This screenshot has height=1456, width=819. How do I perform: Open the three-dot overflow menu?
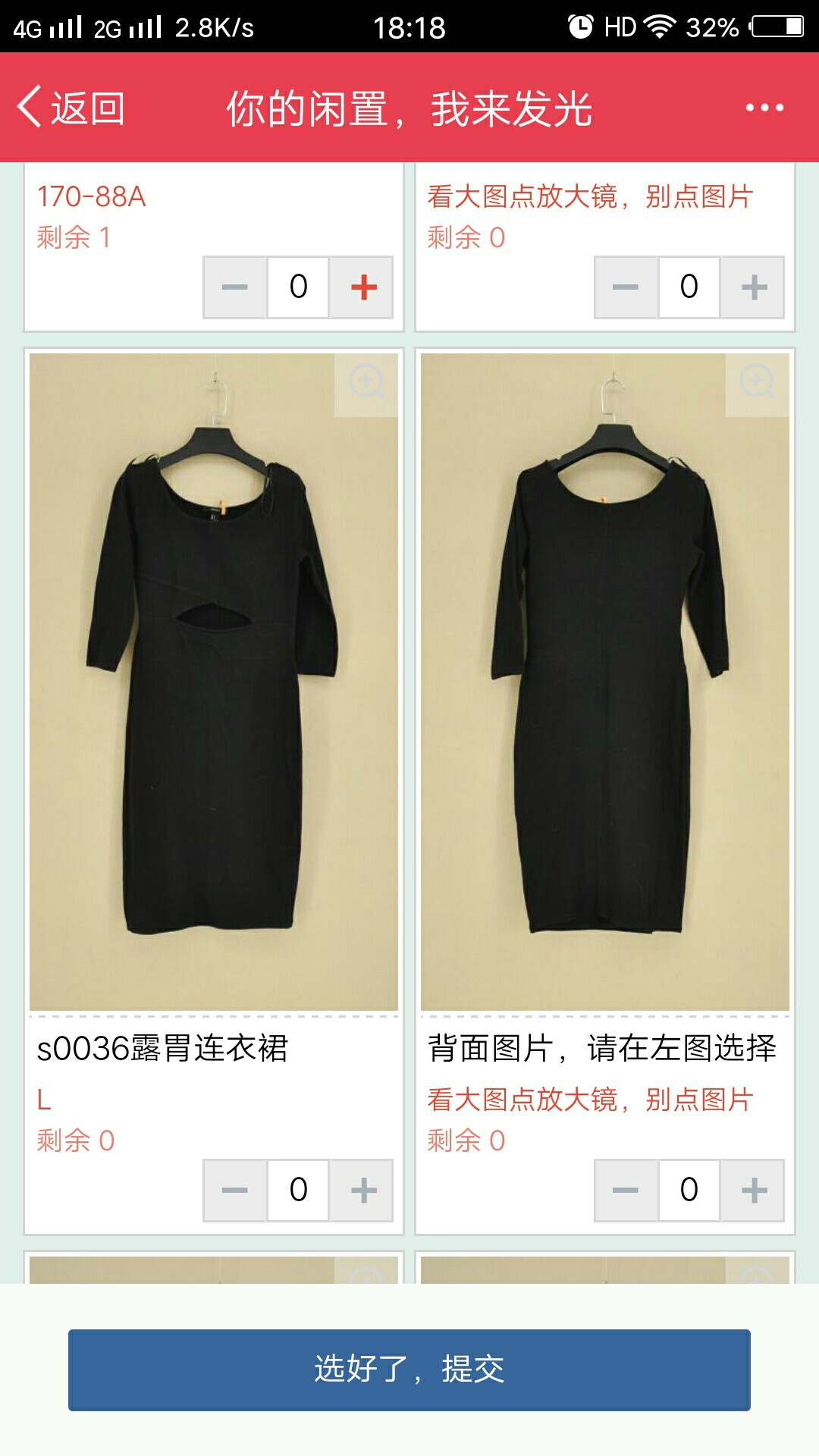pos(764,108)
